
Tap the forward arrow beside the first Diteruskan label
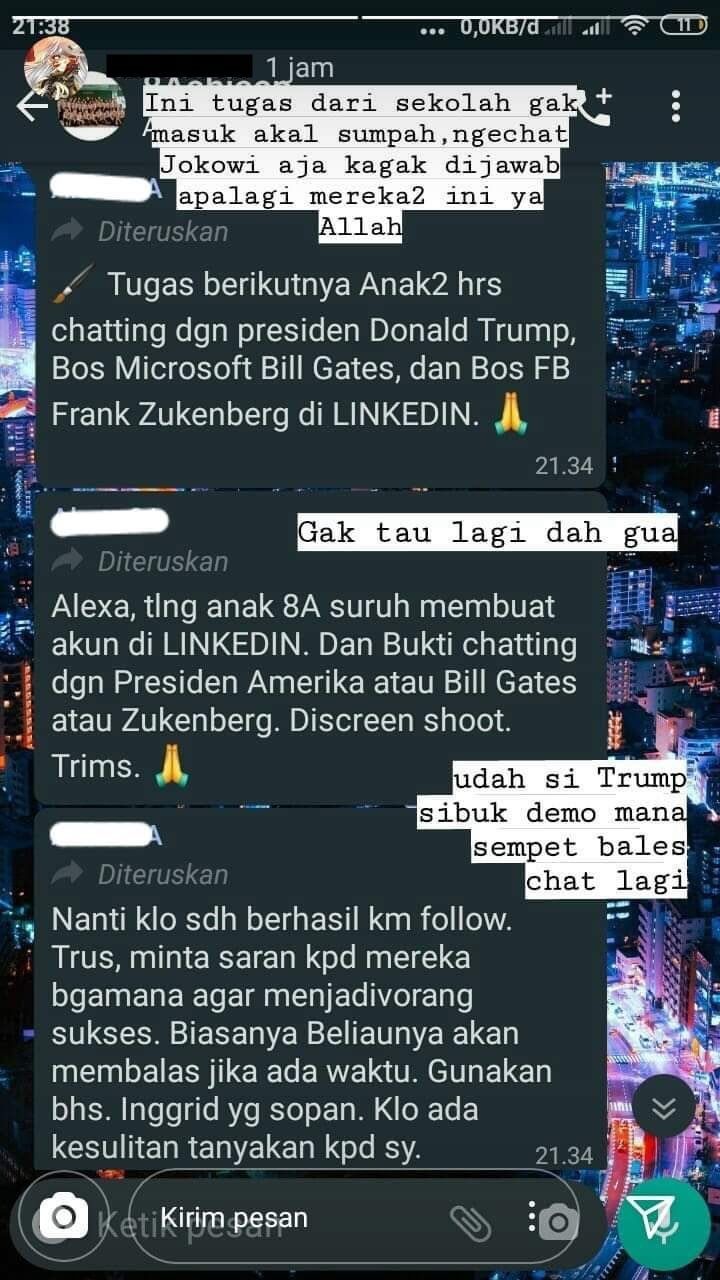pos(68,231)
